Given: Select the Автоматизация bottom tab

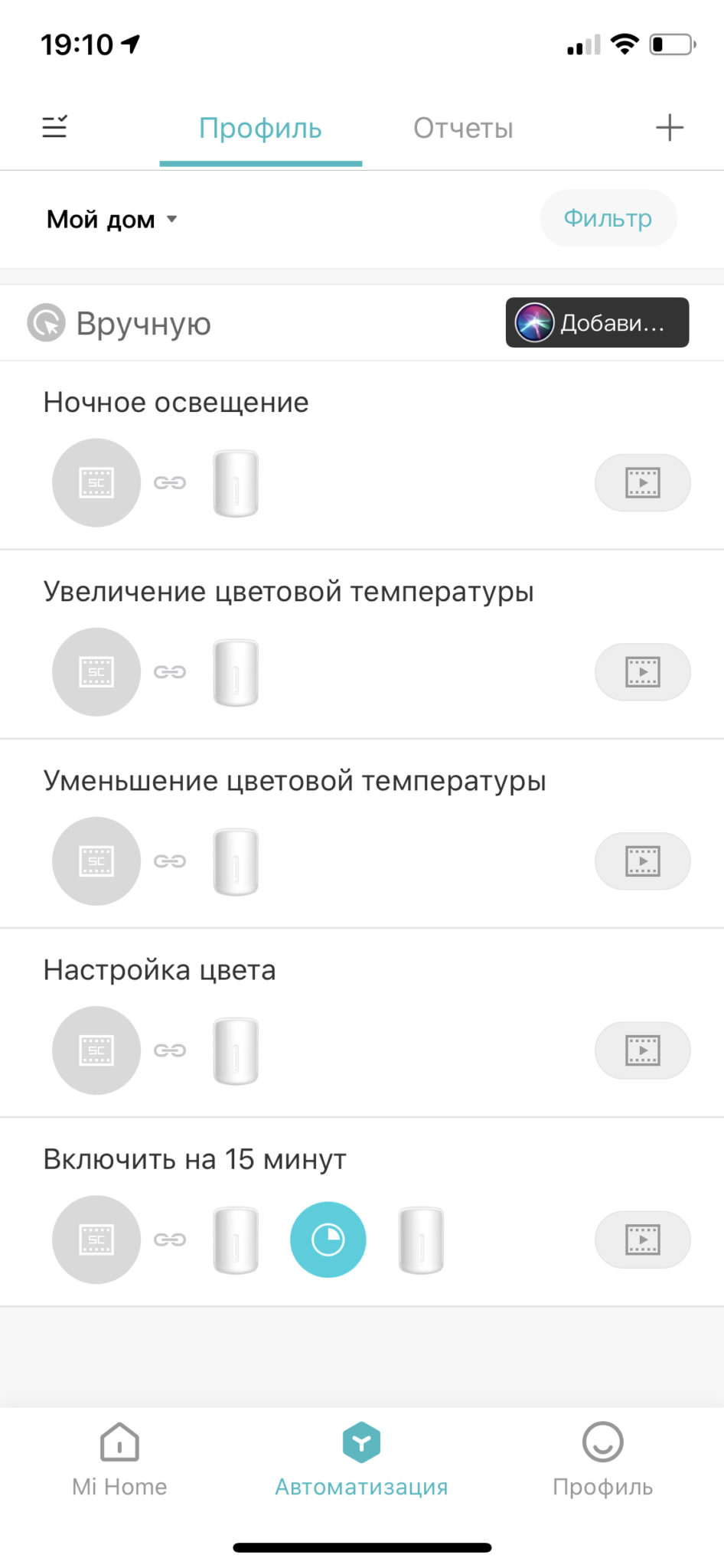Looking at the screenshot, I should point(362,1459).
